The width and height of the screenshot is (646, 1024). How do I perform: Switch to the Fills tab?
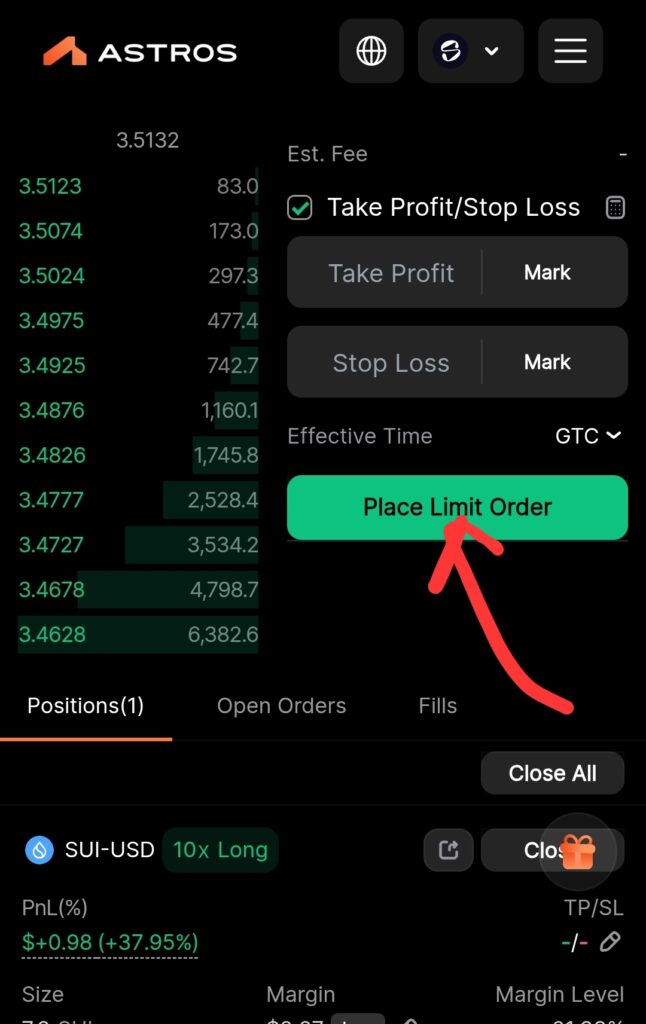coord(437,706)
